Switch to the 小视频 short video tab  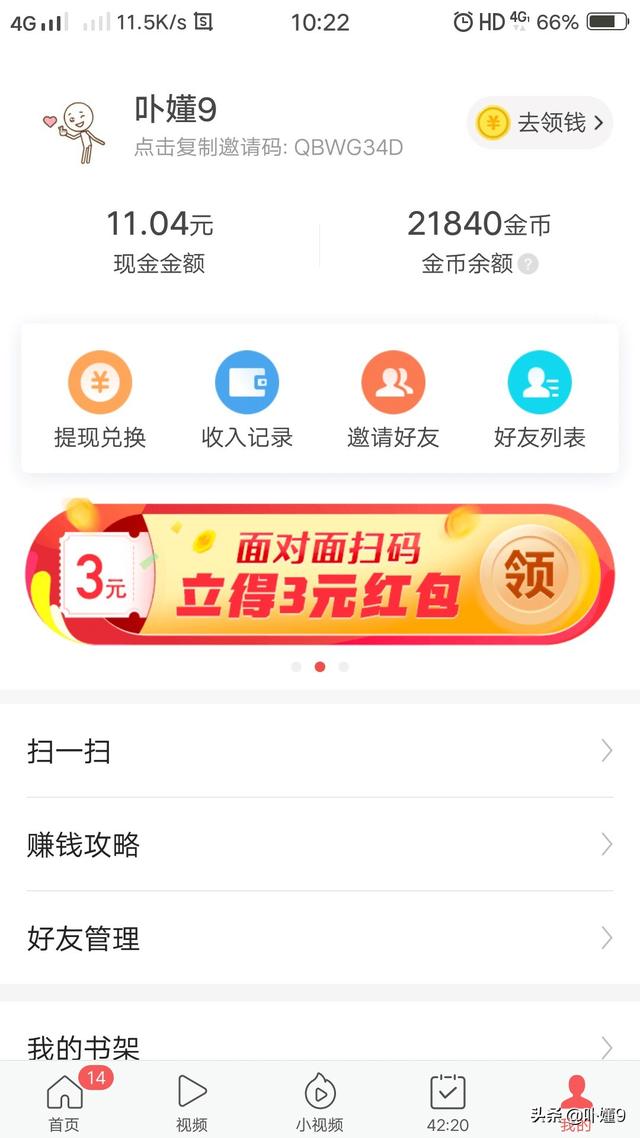320,1100
